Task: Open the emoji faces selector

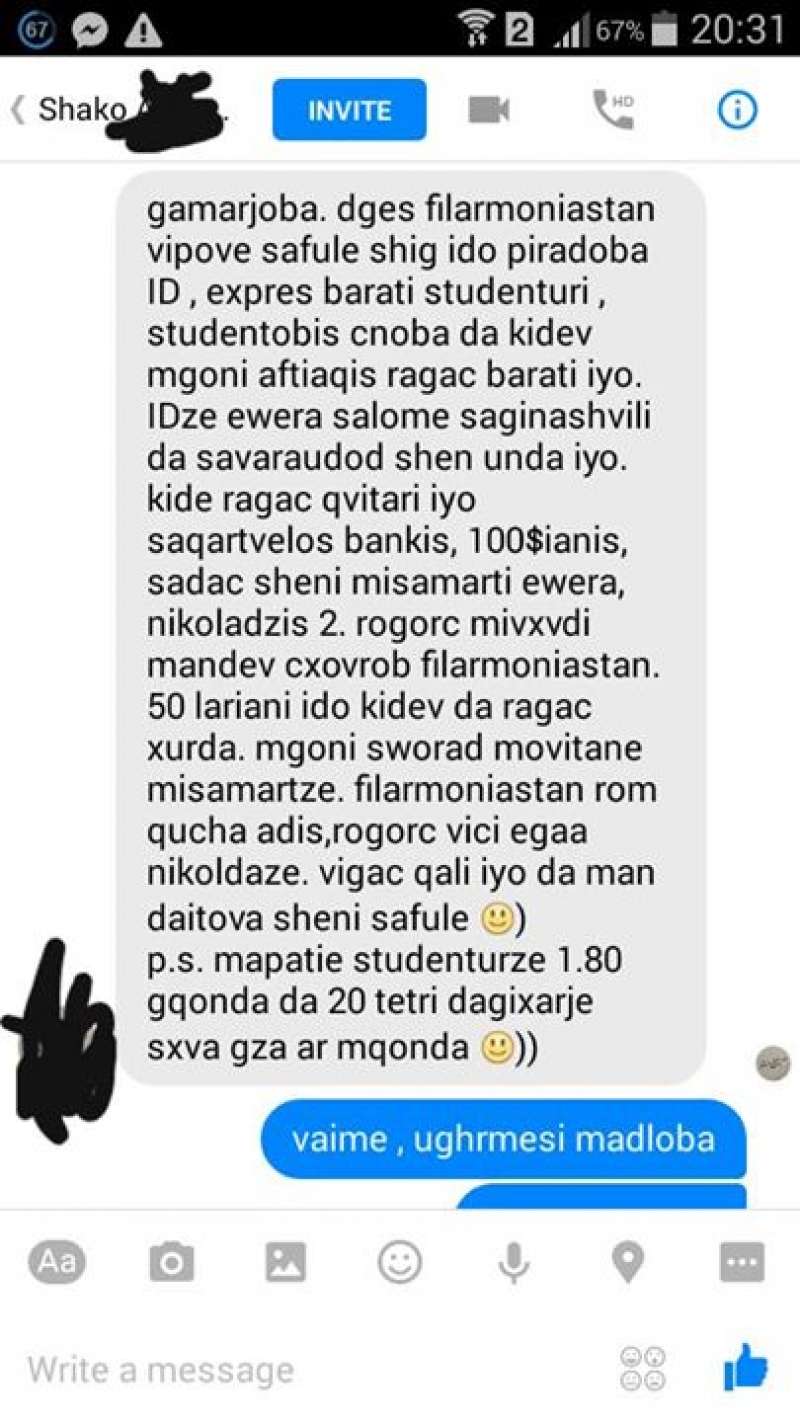Action: 643,1369
